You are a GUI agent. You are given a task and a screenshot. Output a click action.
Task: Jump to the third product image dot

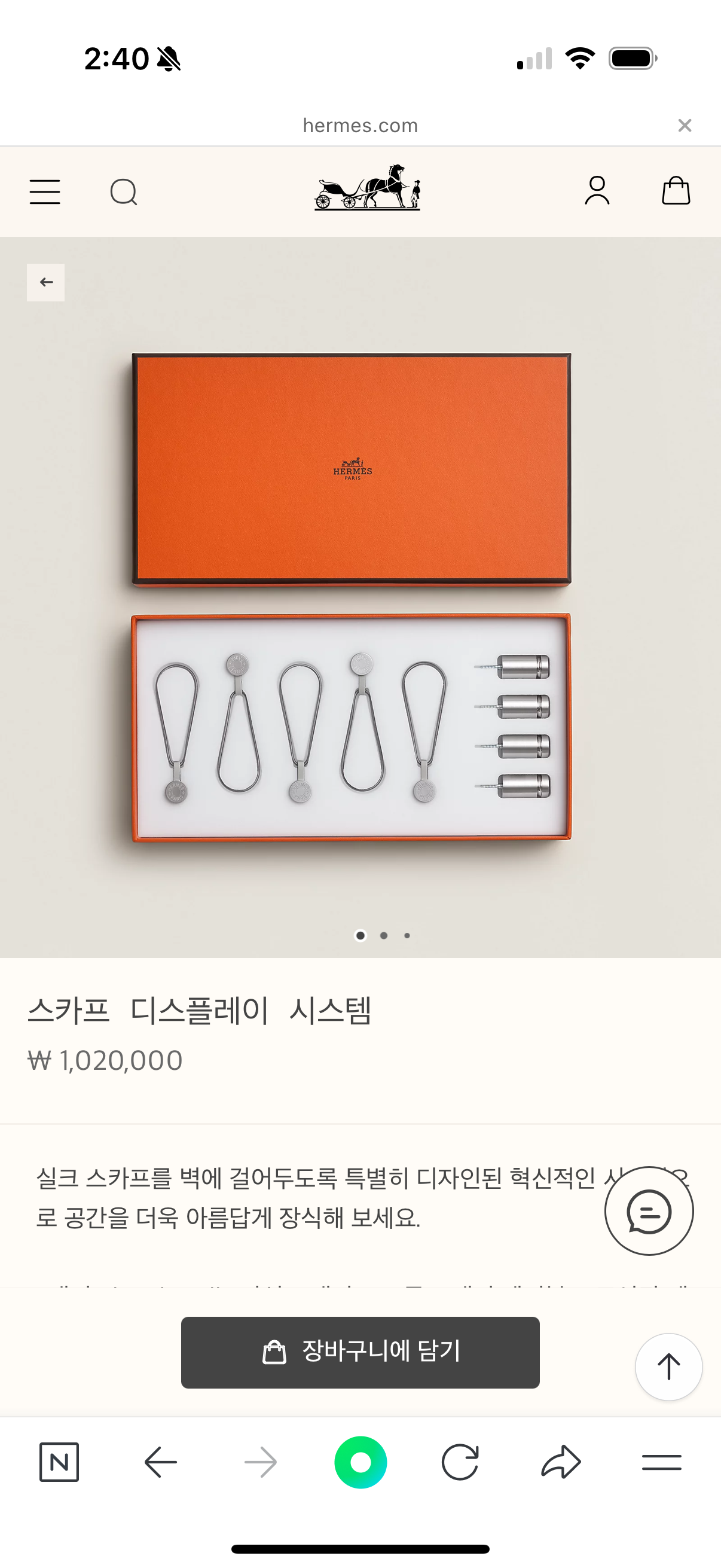pos(407,935)
